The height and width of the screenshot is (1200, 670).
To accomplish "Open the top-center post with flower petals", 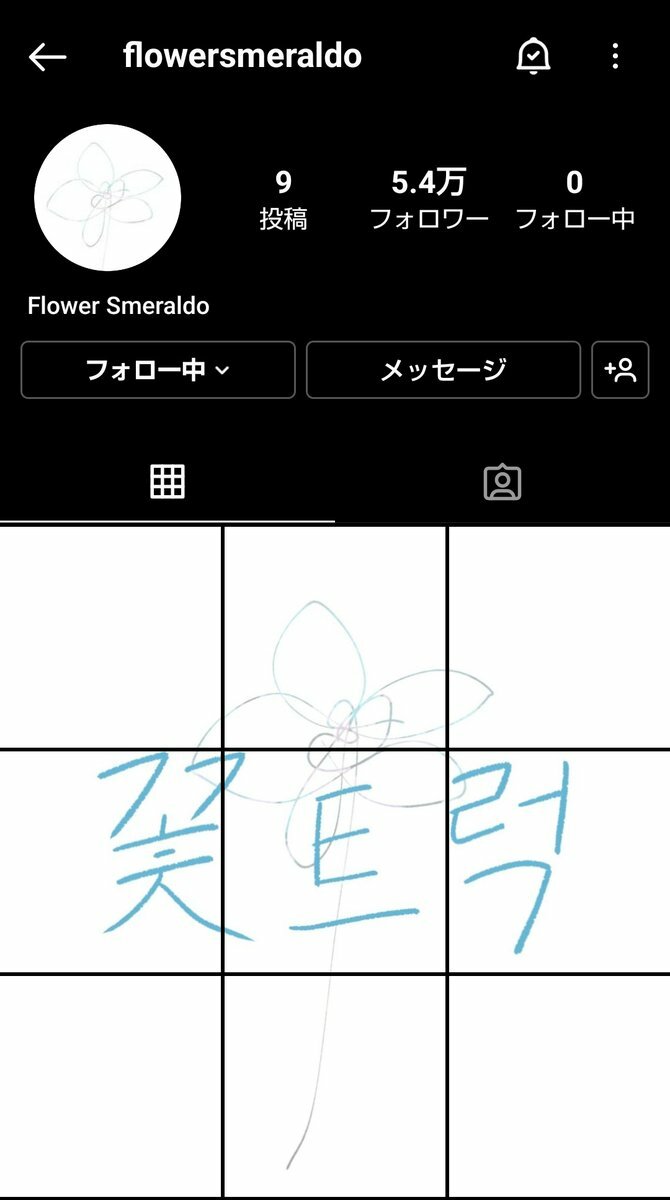I will click(x=335, y=637).
